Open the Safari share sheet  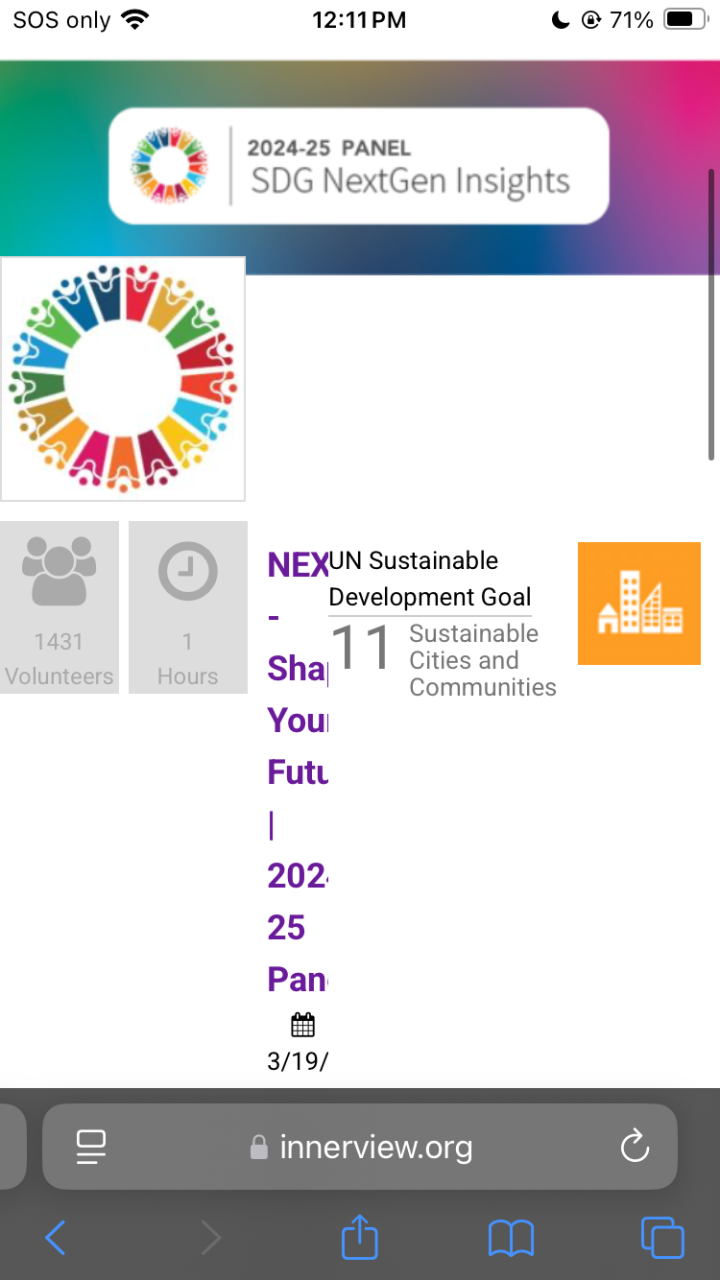pos(360,1237)
